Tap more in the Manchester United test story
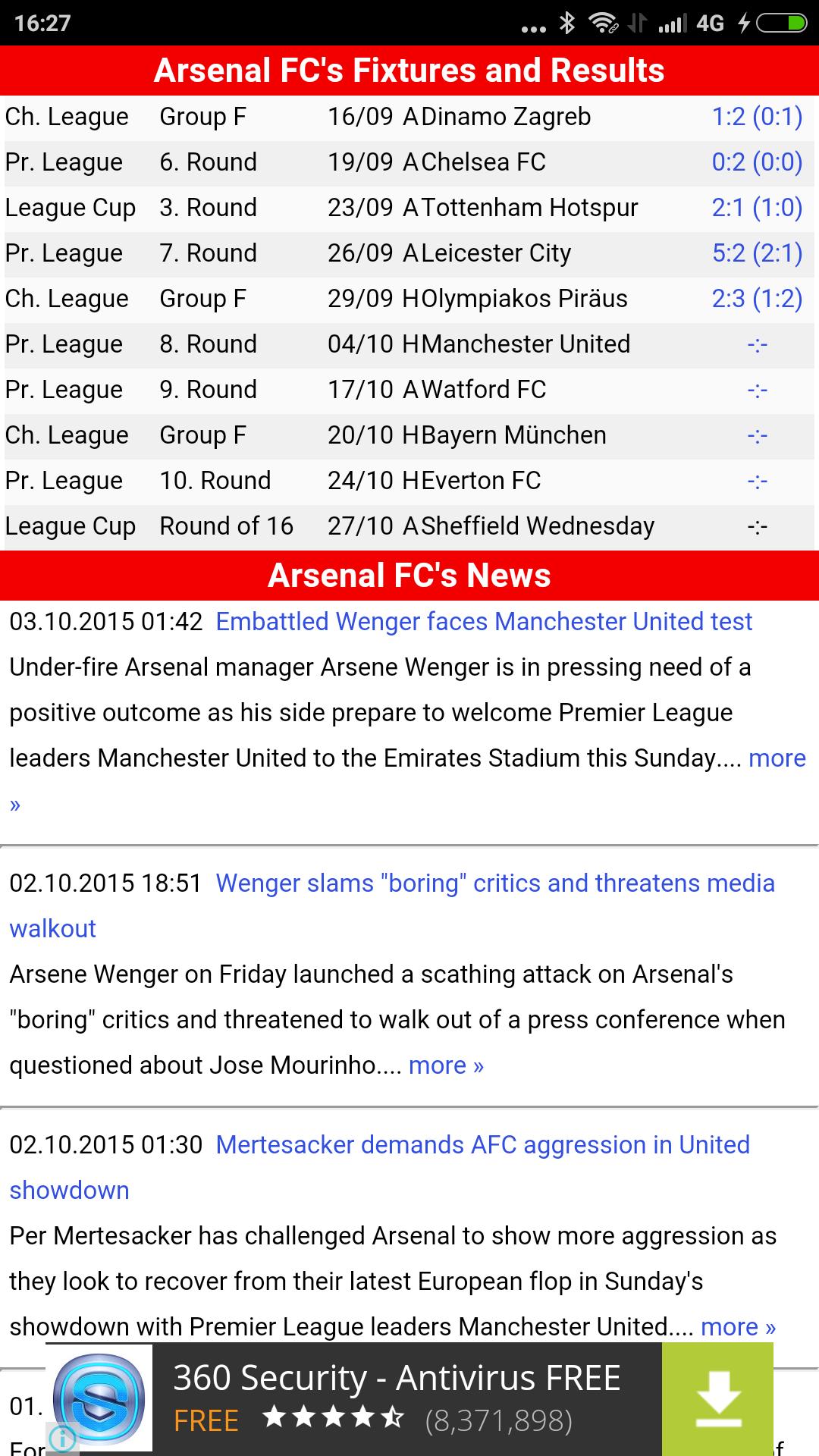Viewport: 819px width, 1456px height. click(777, 758)
